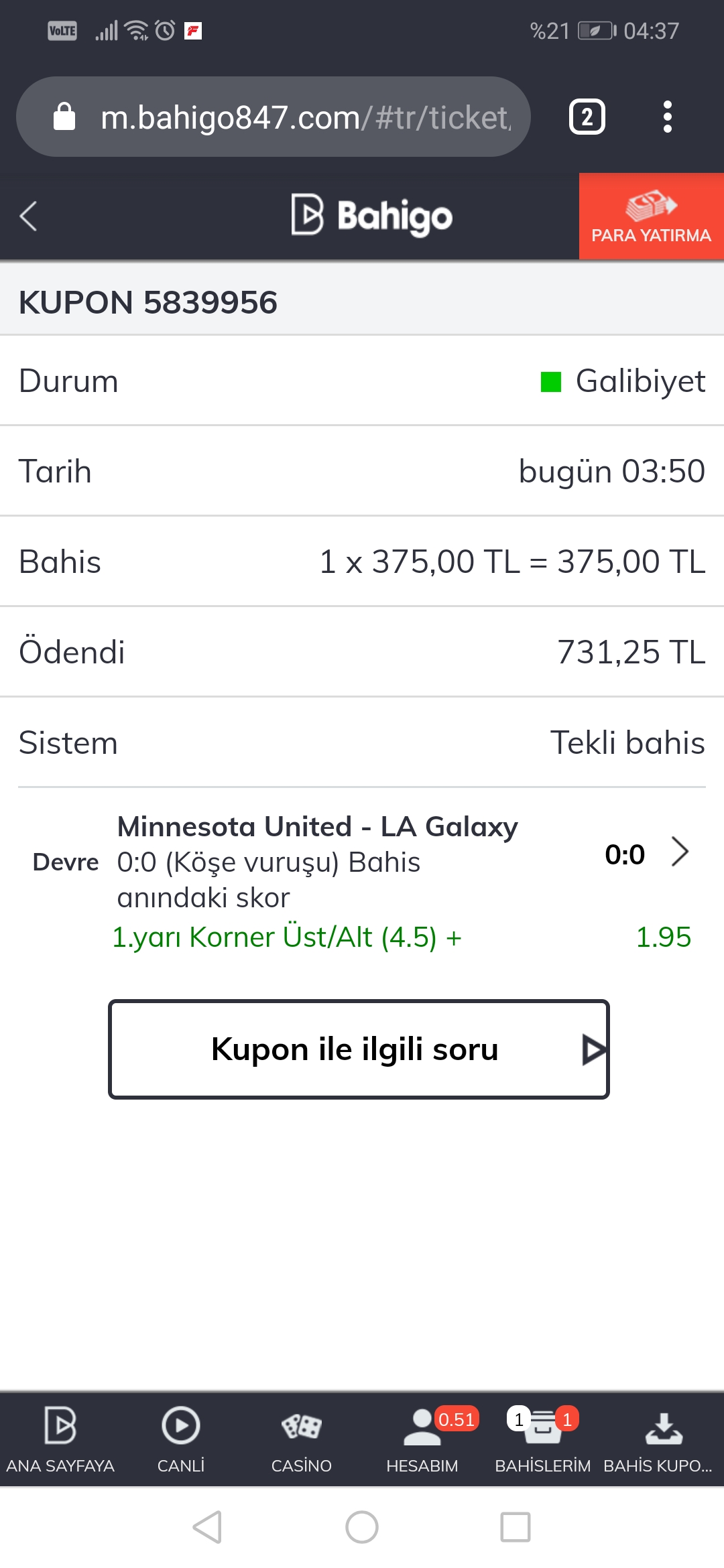Tap the system home button

(362, 1527)
